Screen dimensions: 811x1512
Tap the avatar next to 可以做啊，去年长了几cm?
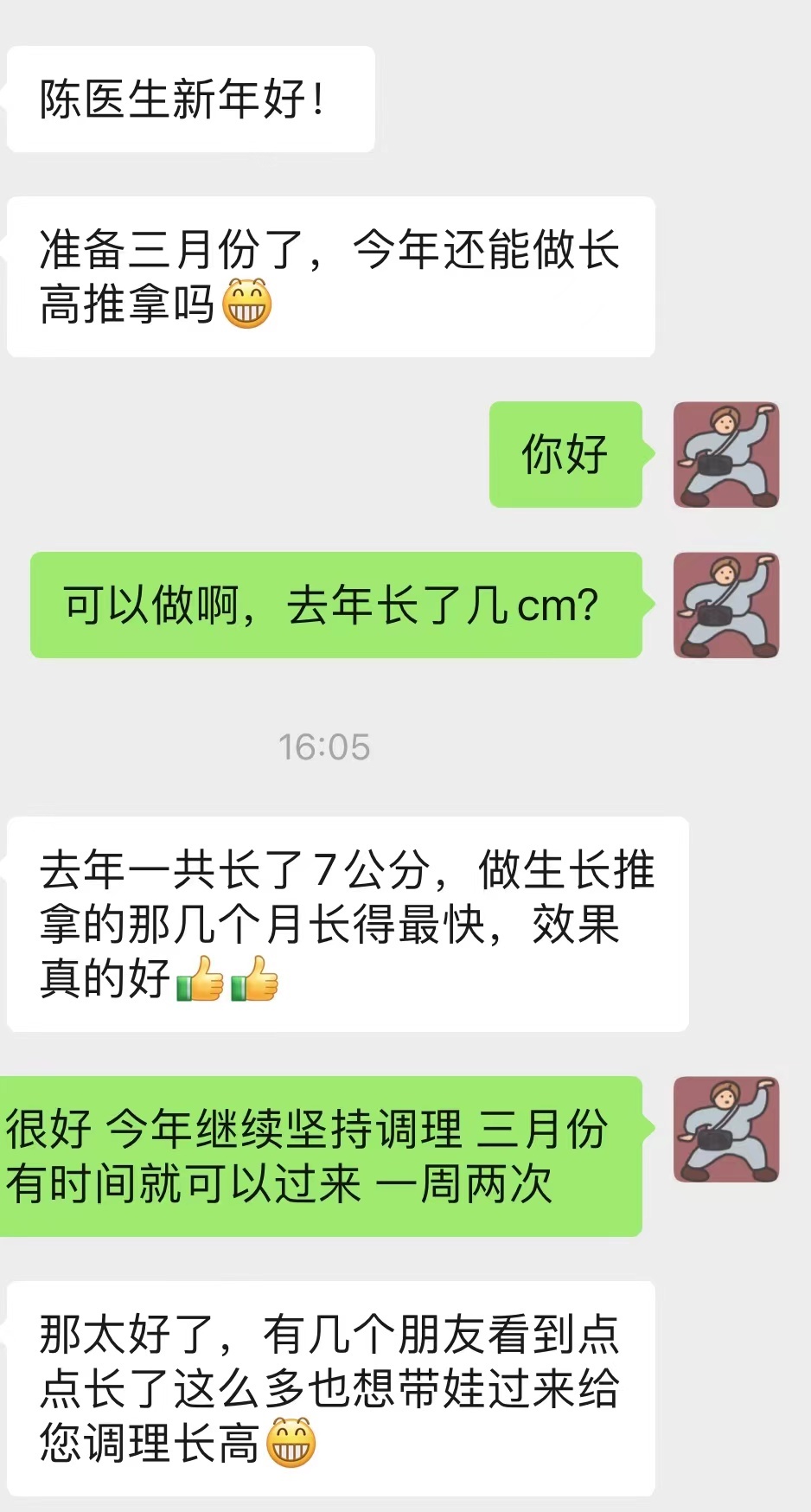(726, 605)
